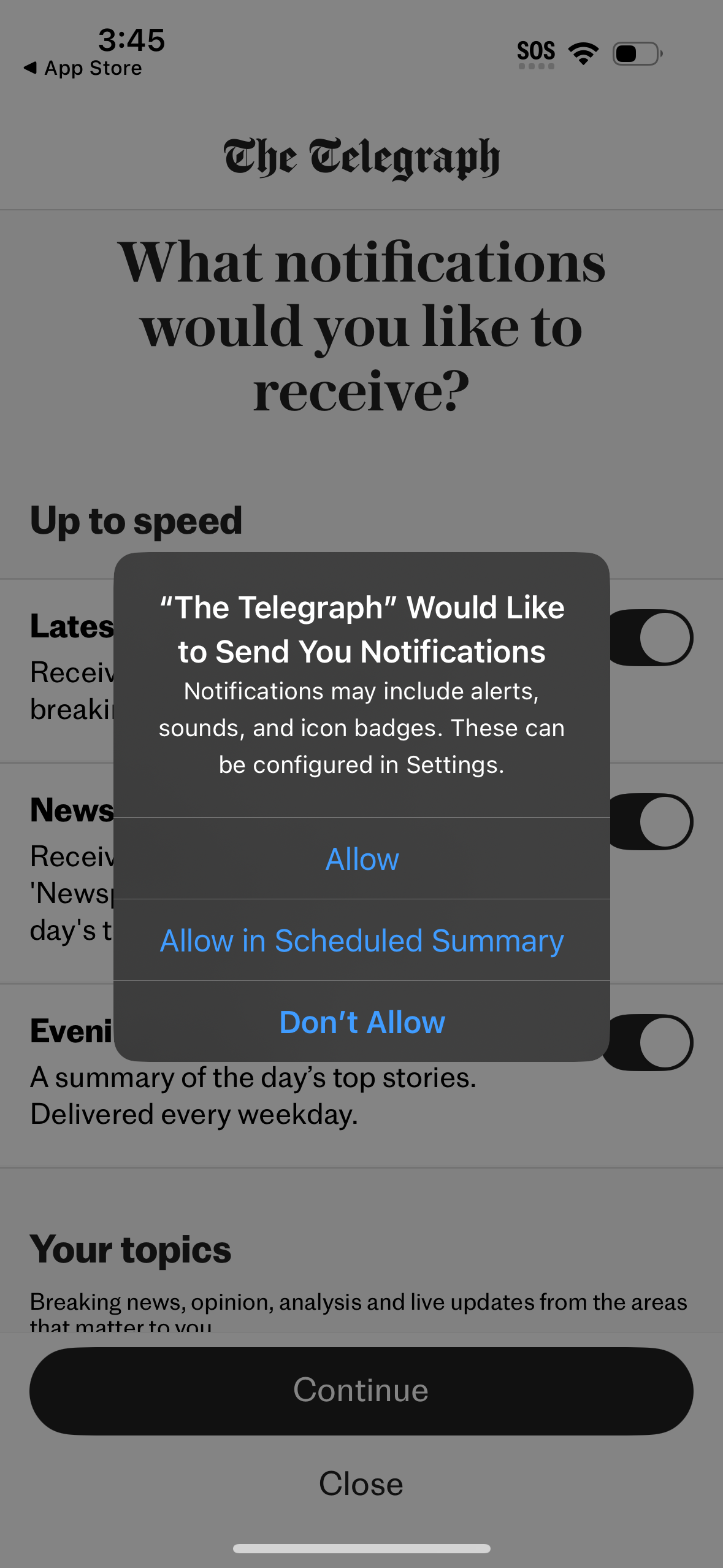The width and height of the screenshot is (723, 1568).
Task: Turn off the Newsletters toggle
Action: (652, 821)
